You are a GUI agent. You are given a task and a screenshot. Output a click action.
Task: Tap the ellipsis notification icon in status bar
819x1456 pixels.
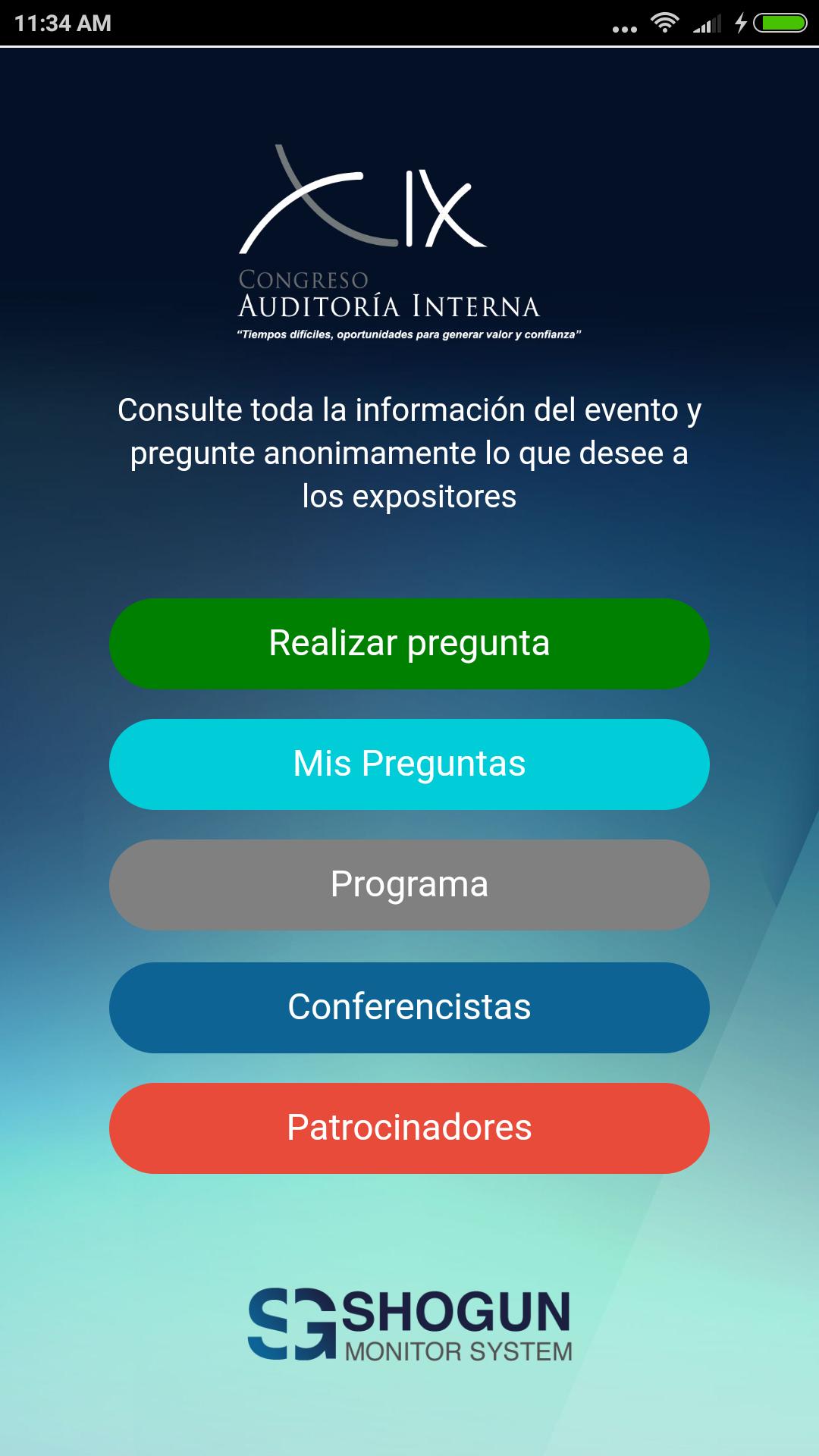(623, 25)
